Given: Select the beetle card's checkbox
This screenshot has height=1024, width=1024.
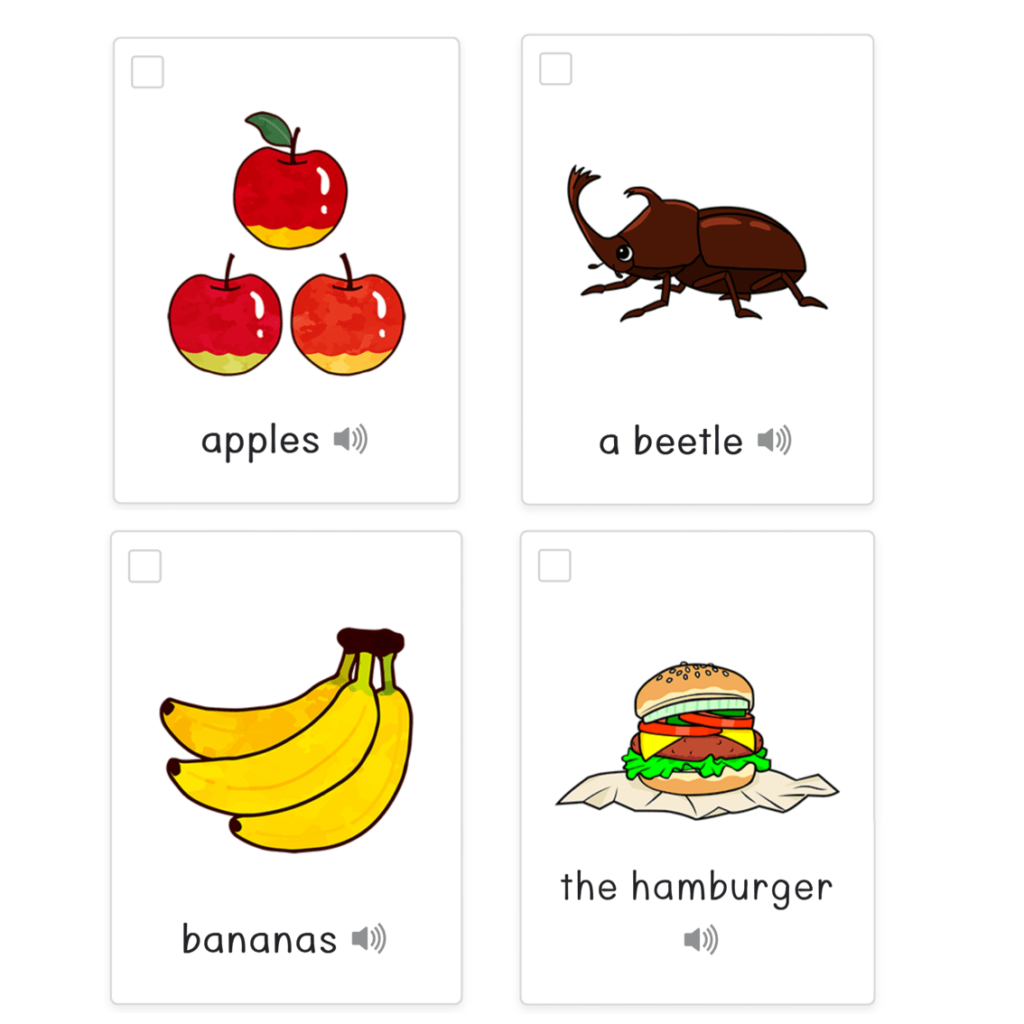Looking at the screenshot, I should [x=556, y=69].
